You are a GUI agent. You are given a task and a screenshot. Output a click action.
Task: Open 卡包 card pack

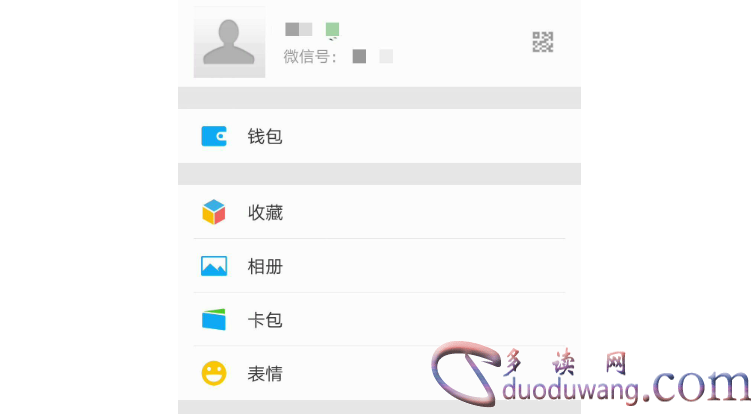pyautogui.click(x=265, y=320)
